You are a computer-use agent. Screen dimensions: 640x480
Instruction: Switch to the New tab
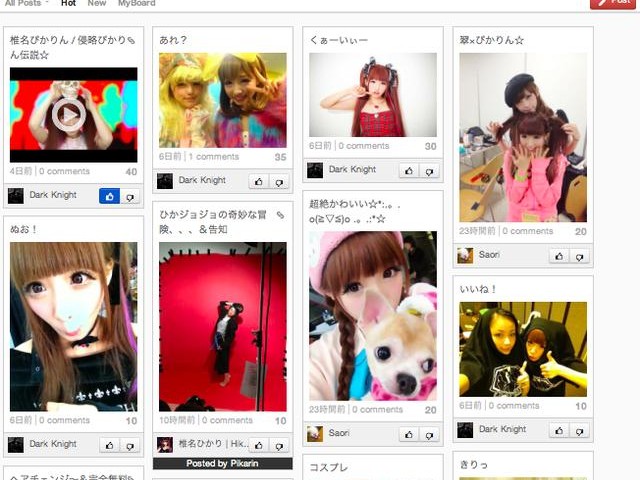pos(97,4)
